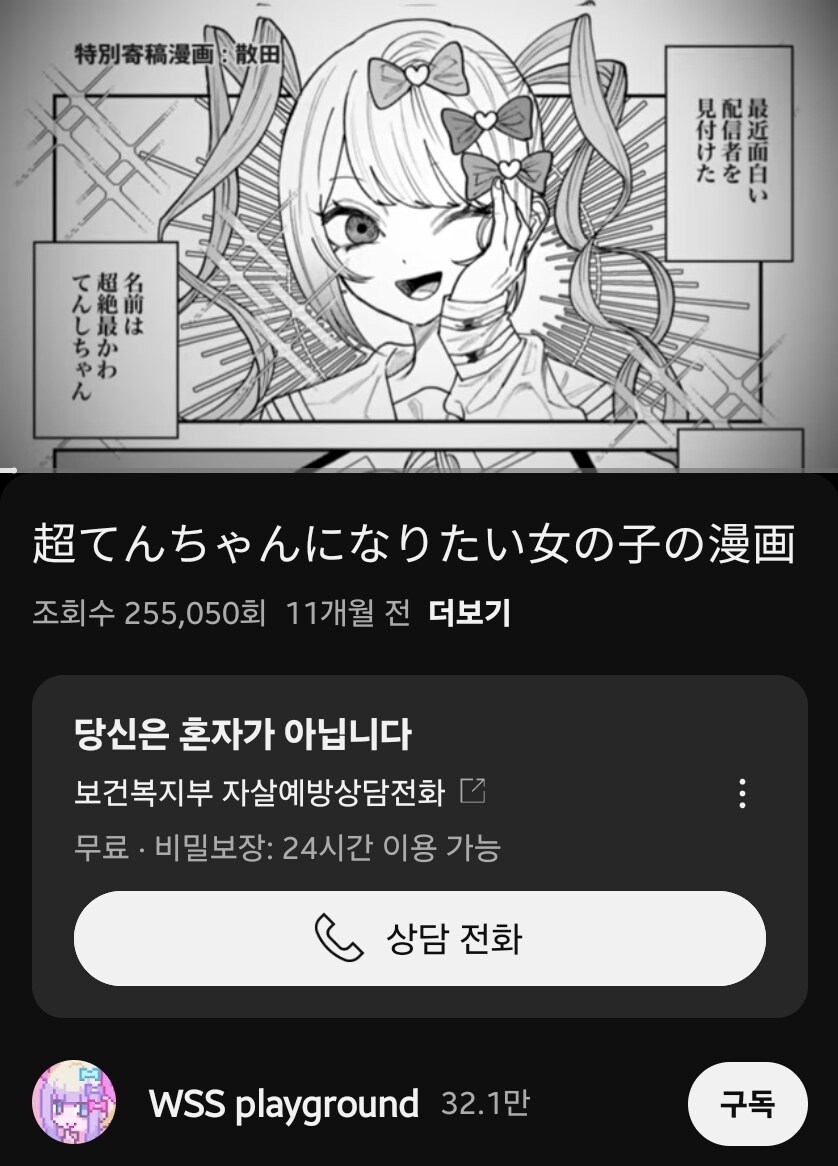
Task: Expand the description with 더보기
Action: click(469, 613)
